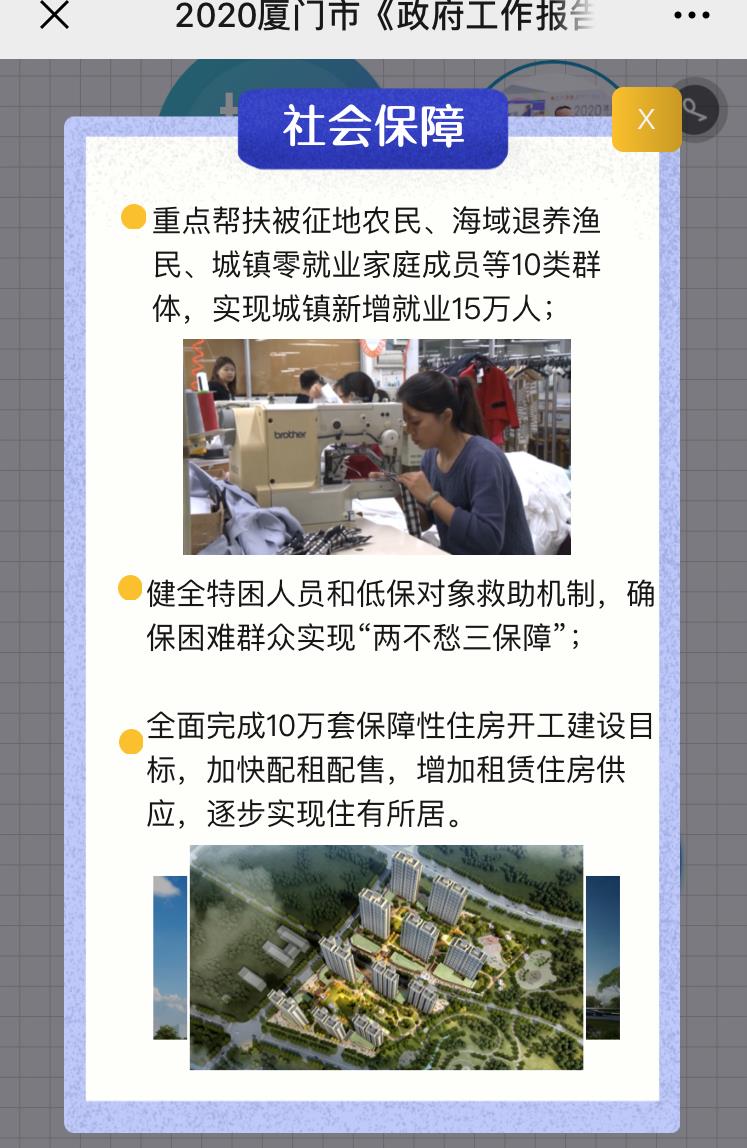Close the webview with the X icon
The height and width of the screenshot is (1148, 747).
pos(54,16)
